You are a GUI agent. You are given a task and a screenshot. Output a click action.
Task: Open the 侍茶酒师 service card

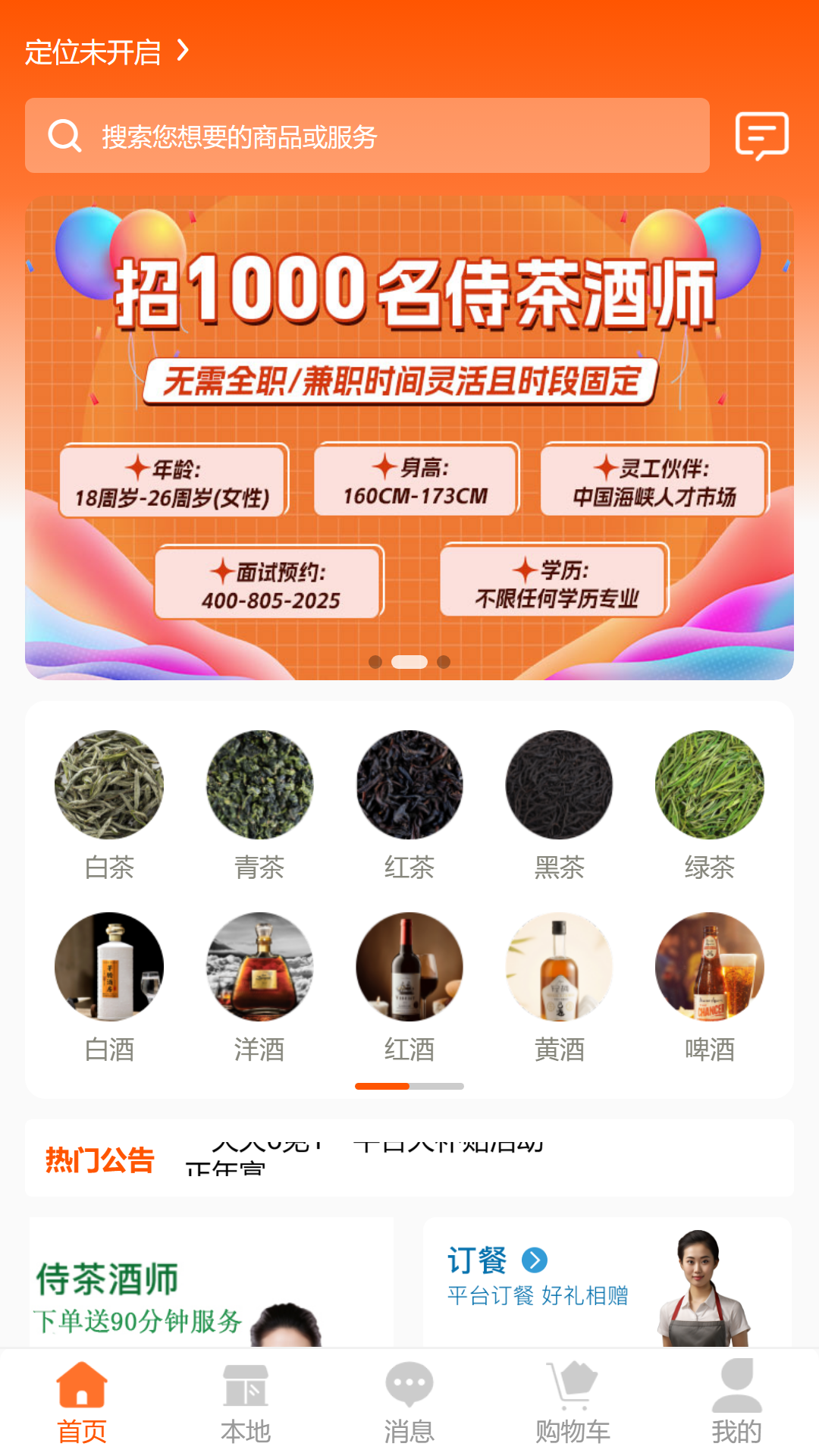tap(211, 1283)
